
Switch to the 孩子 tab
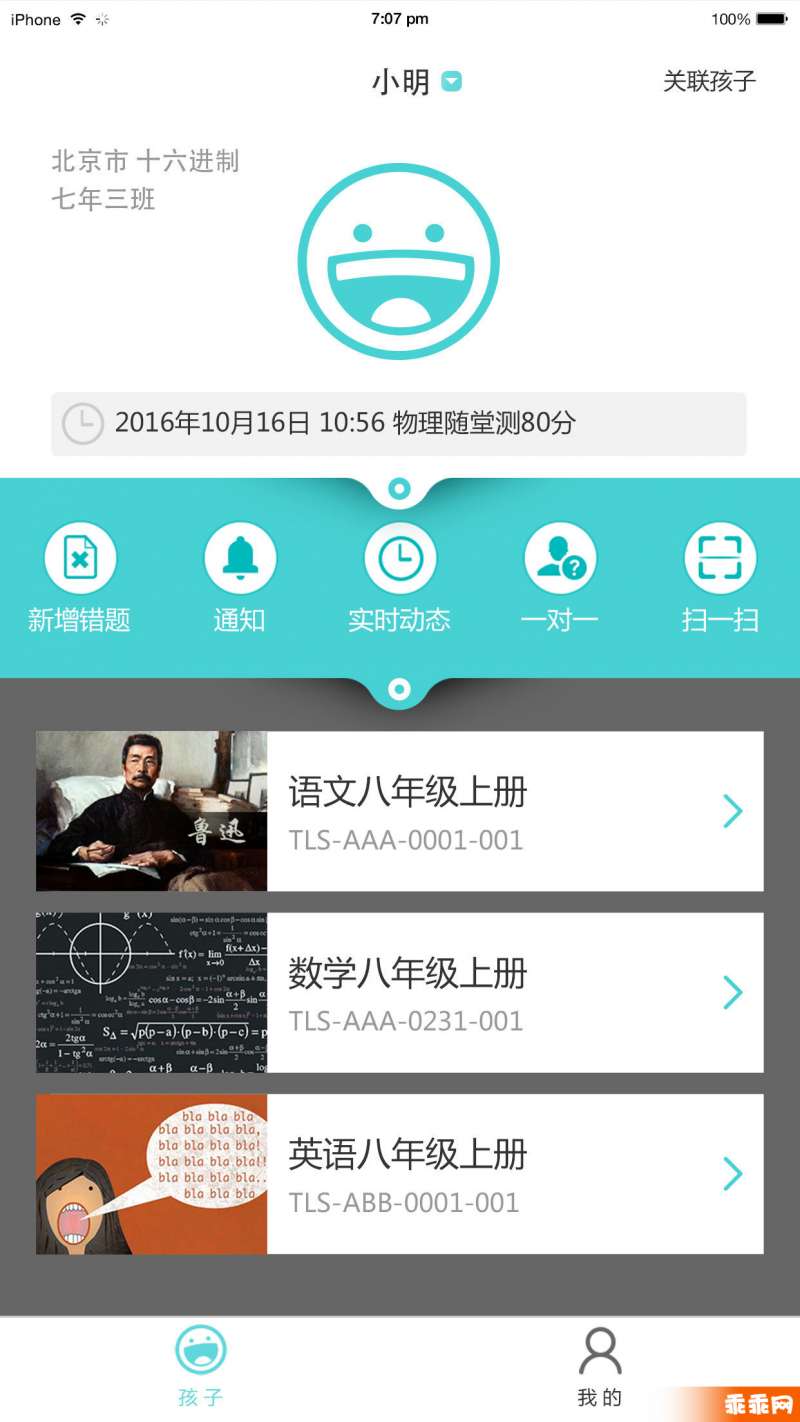pos(201,1365)
